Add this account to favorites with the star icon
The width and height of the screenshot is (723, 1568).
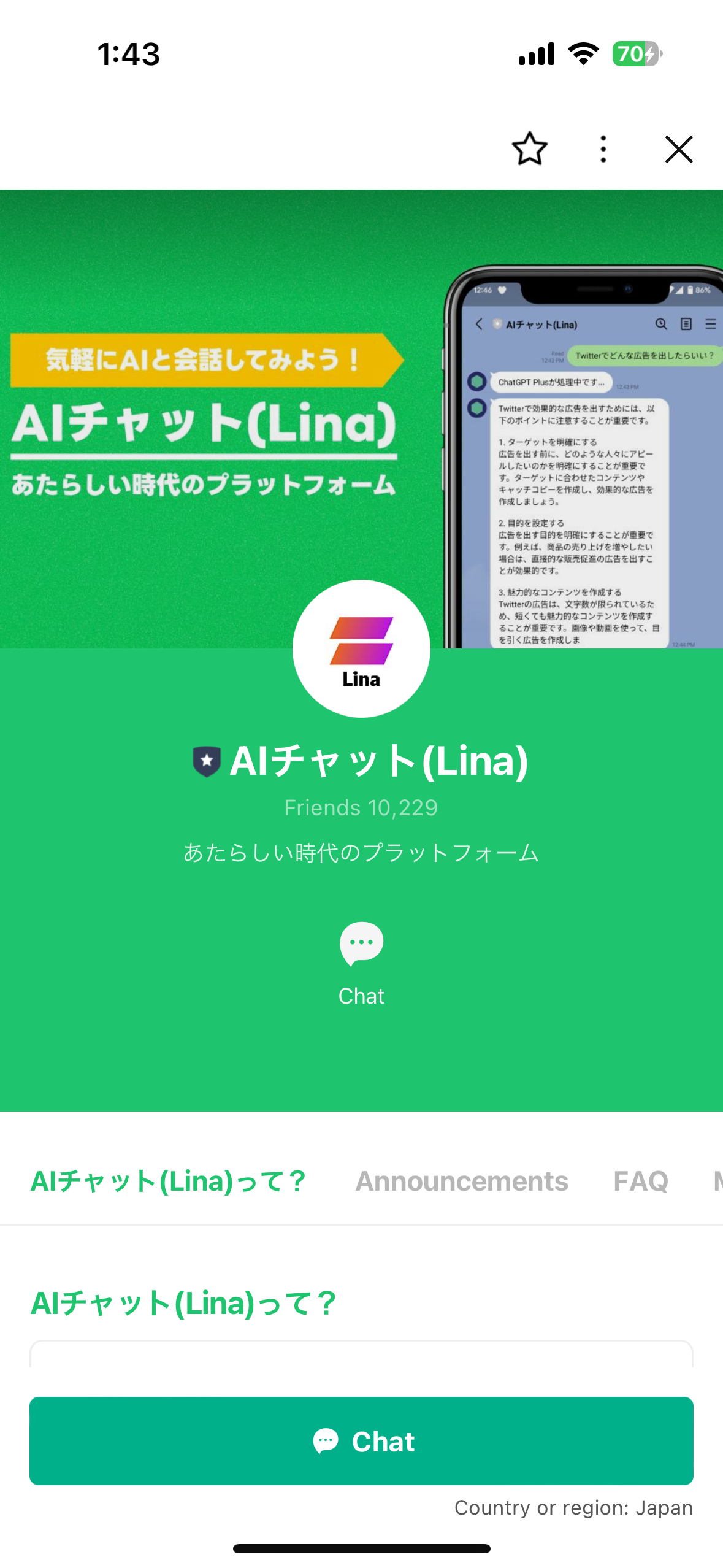529,149
